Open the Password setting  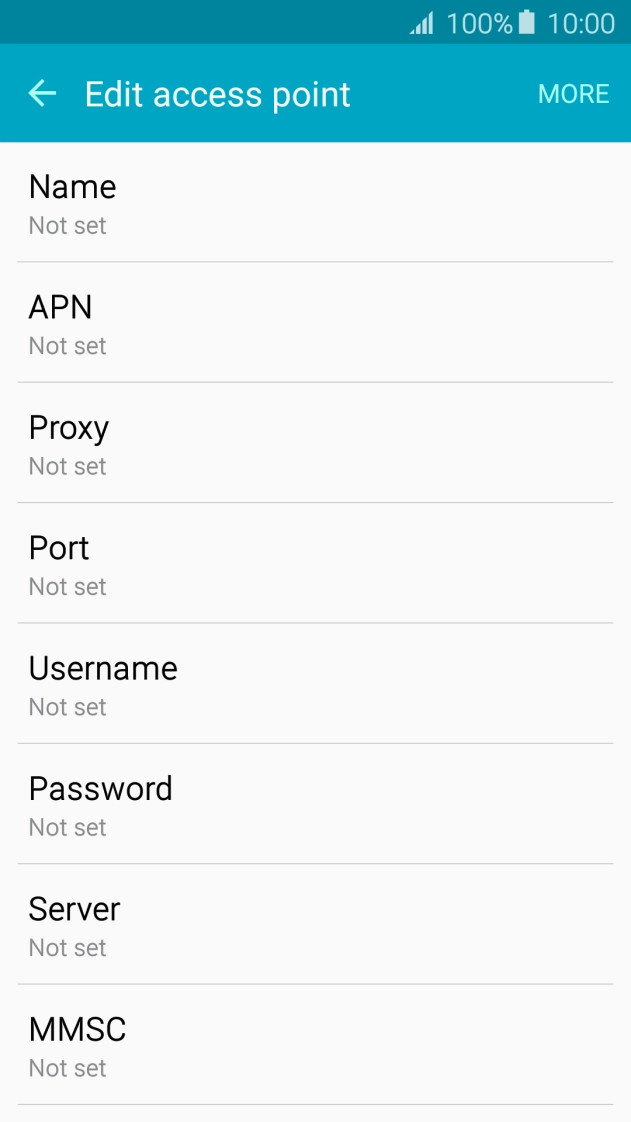pyautogui.click(x=316, y=804)
